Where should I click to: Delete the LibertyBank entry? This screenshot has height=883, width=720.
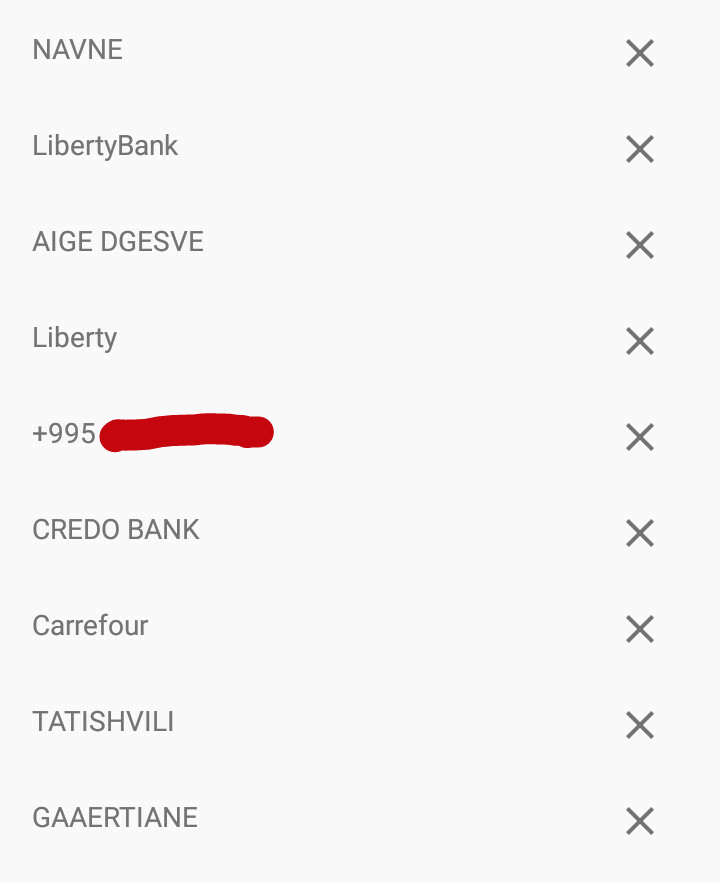(639, 150)
